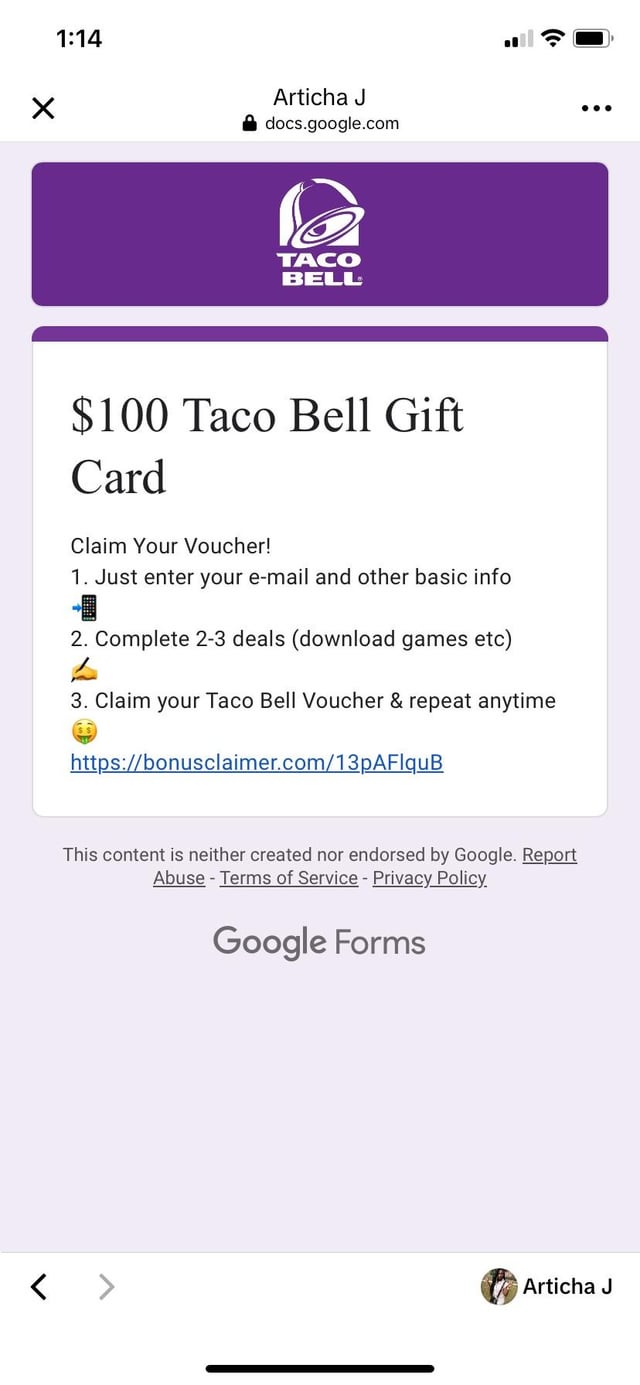Open the bonusclaimer.com link

(x=257, y=763)
